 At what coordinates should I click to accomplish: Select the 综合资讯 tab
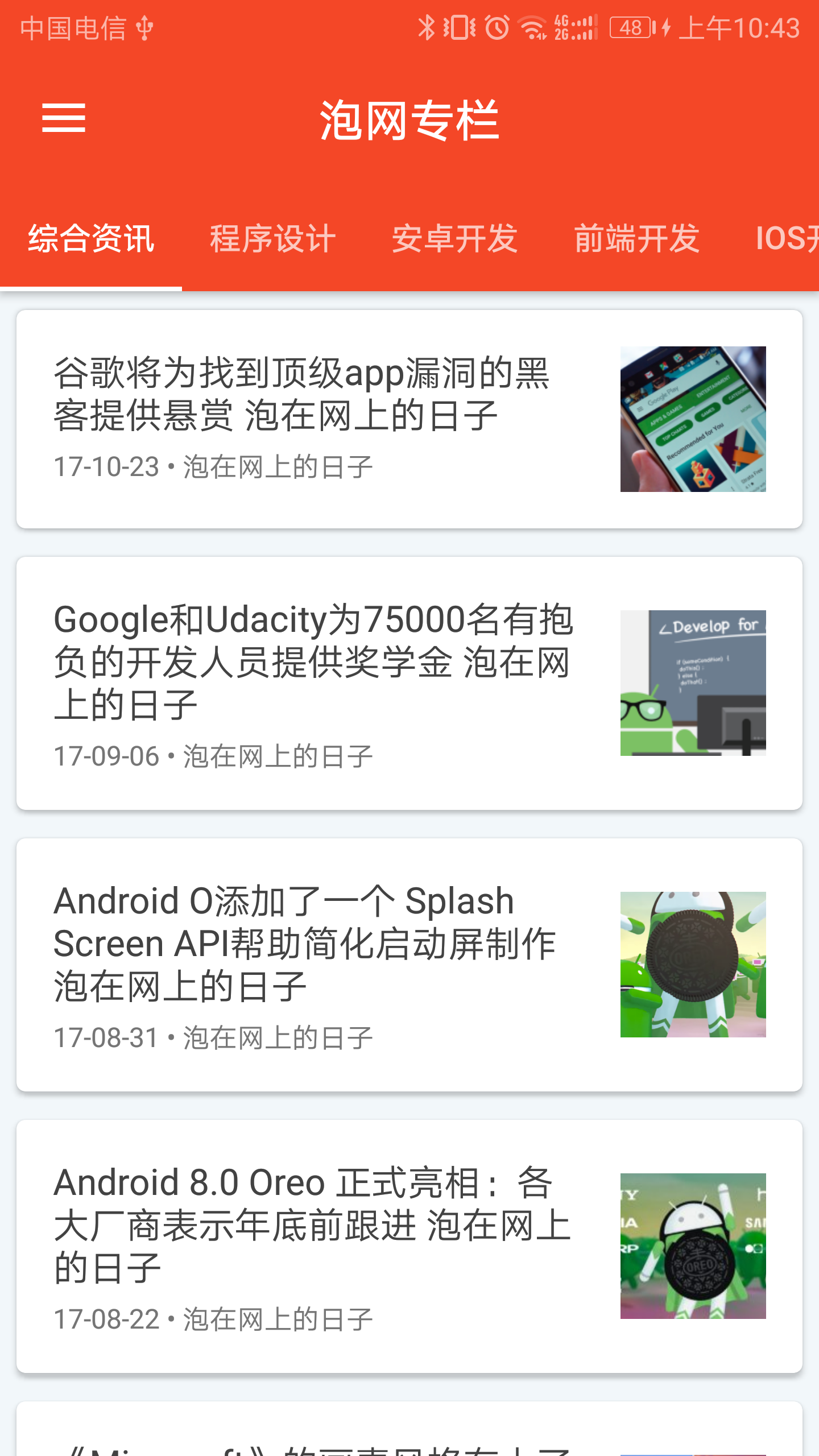[91, 239]
